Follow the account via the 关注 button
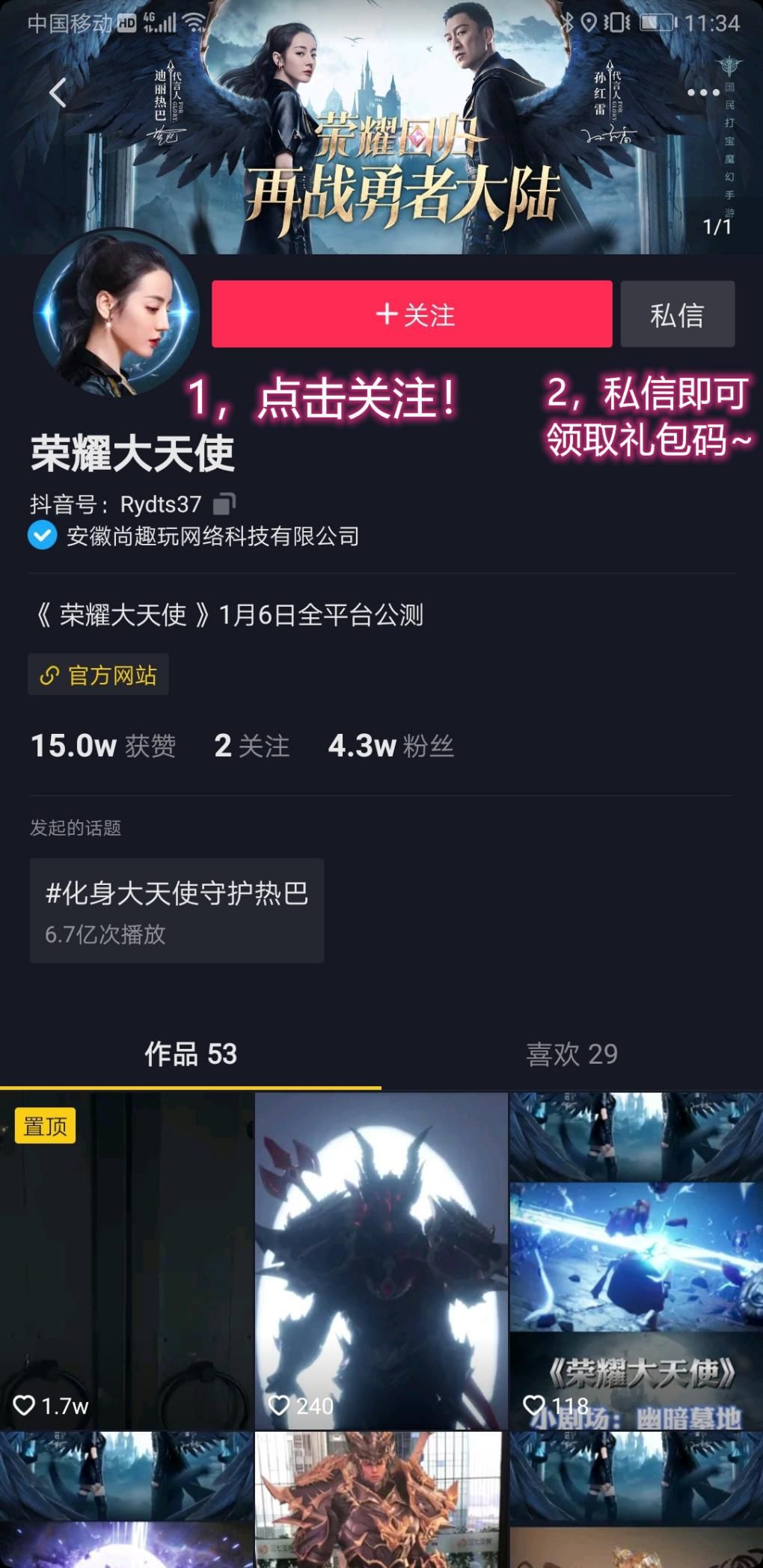The height and width of the screenshot is (1568, 763). coord(411,314)
